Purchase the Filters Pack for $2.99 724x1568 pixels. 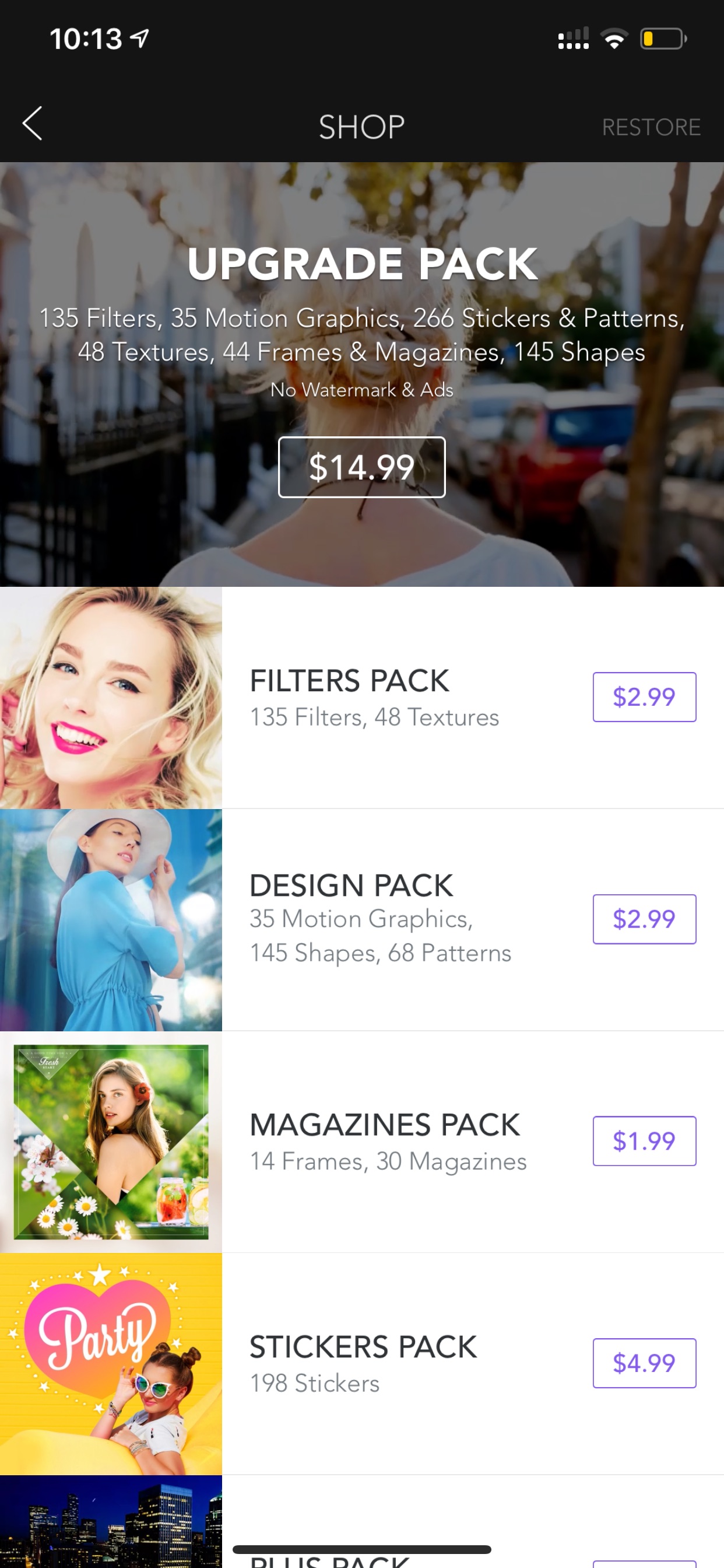(644, 697)
